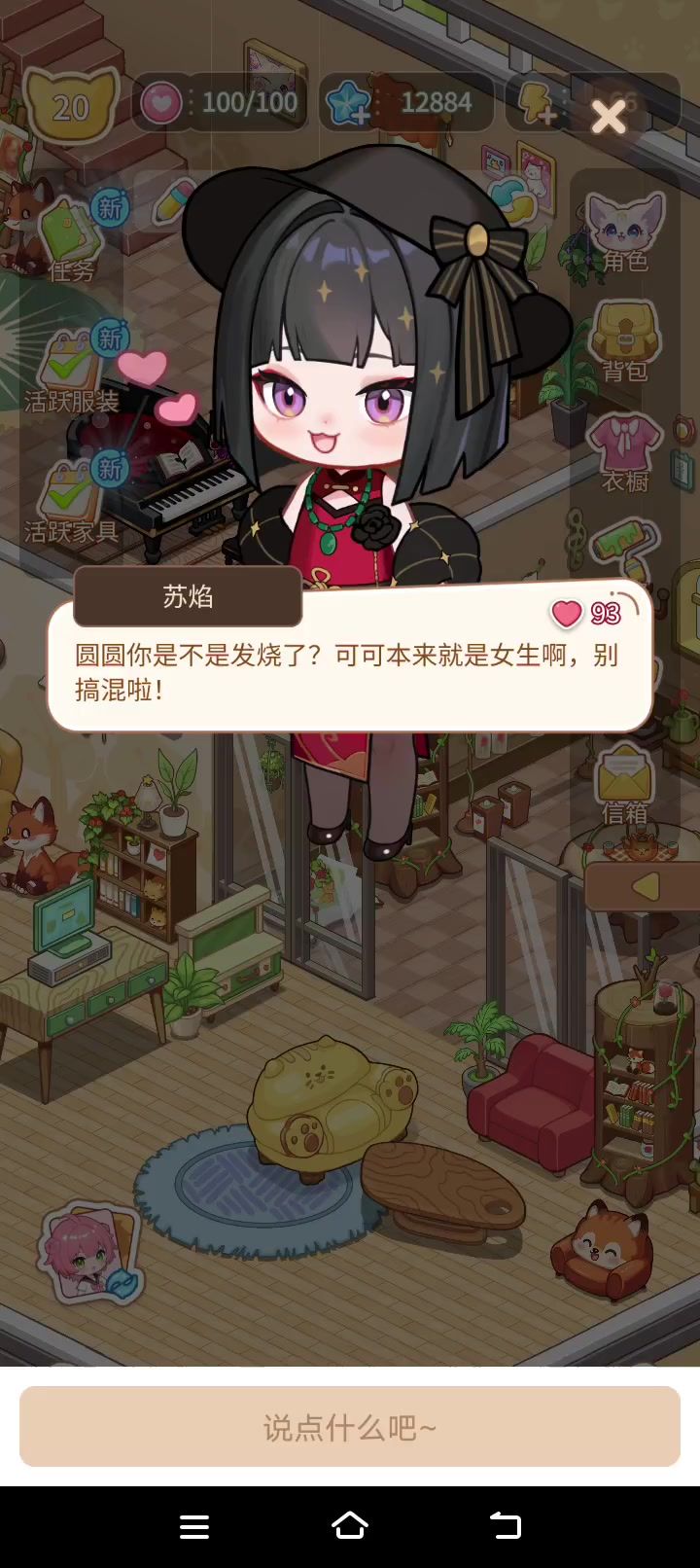Tap the 说点什么吧~ message box

350,1427
